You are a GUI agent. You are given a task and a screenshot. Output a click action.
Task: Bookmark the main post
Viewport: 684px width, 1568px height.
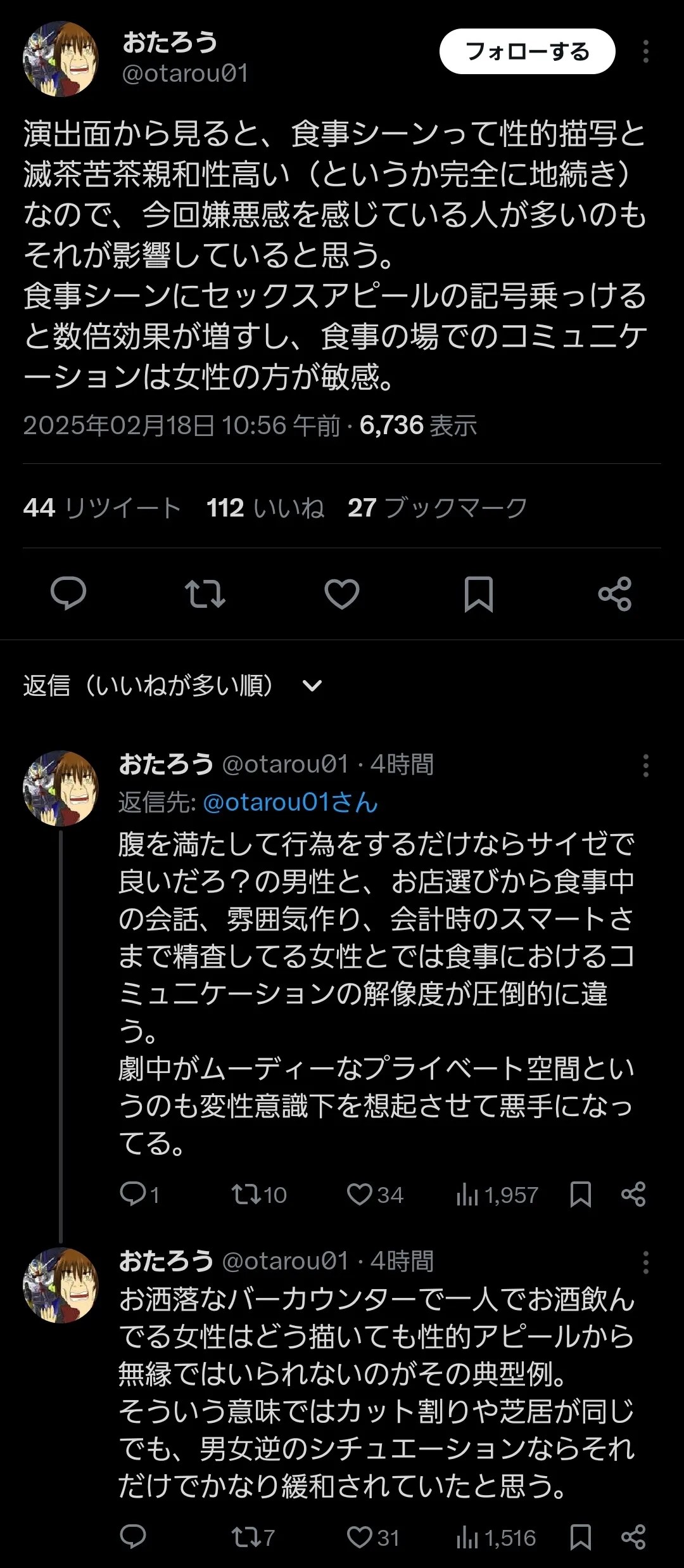coord(478,594)
